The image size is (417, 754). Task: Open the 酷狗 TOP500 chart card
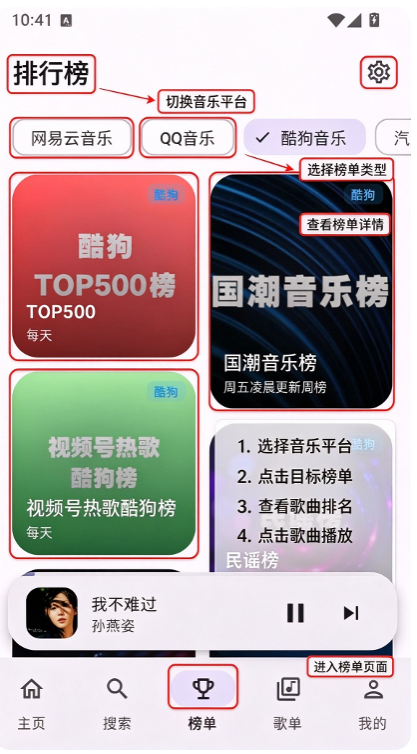coord(104,266)
